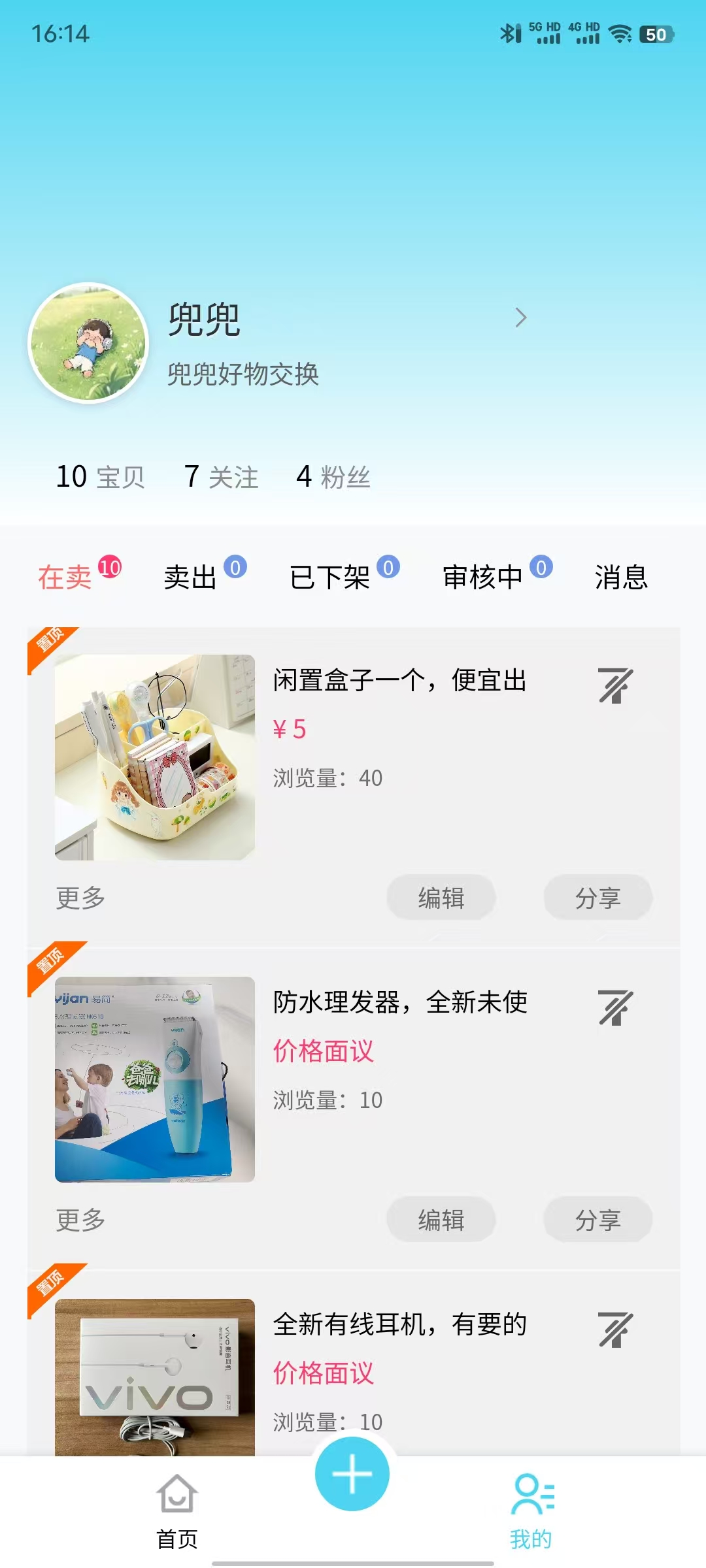
Task: Select the 在卖 tab
Action: tap(65, 578)
